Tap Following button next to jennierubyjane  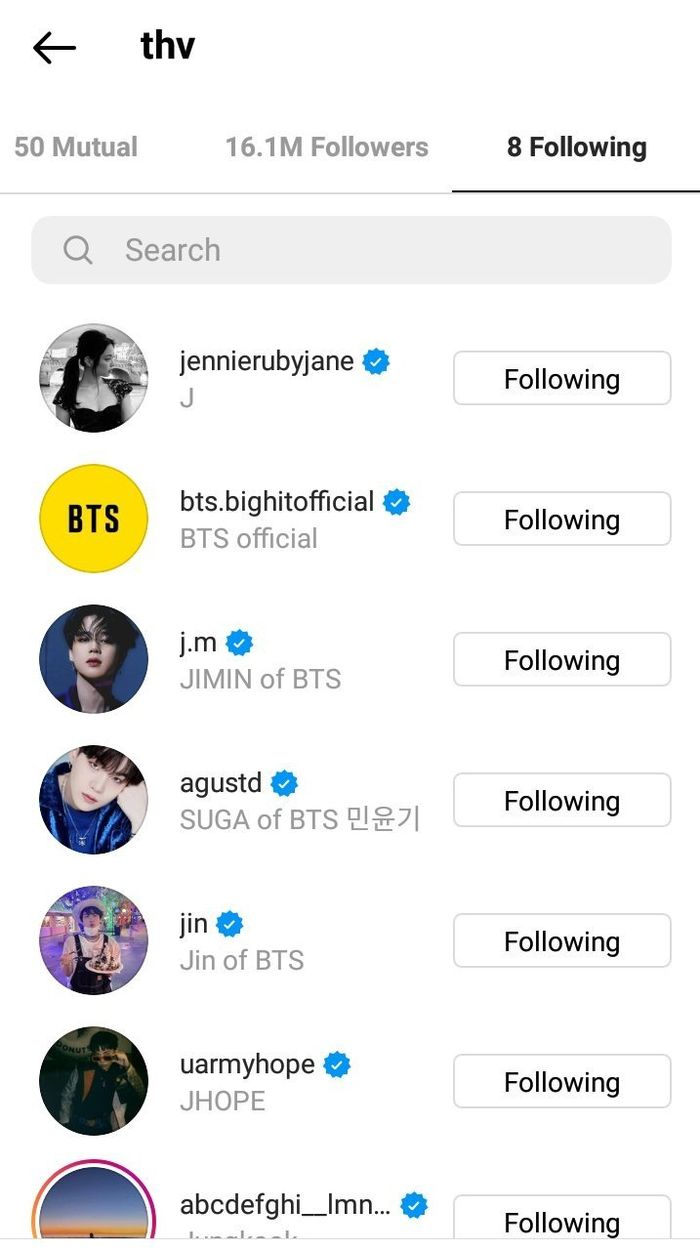562,379
